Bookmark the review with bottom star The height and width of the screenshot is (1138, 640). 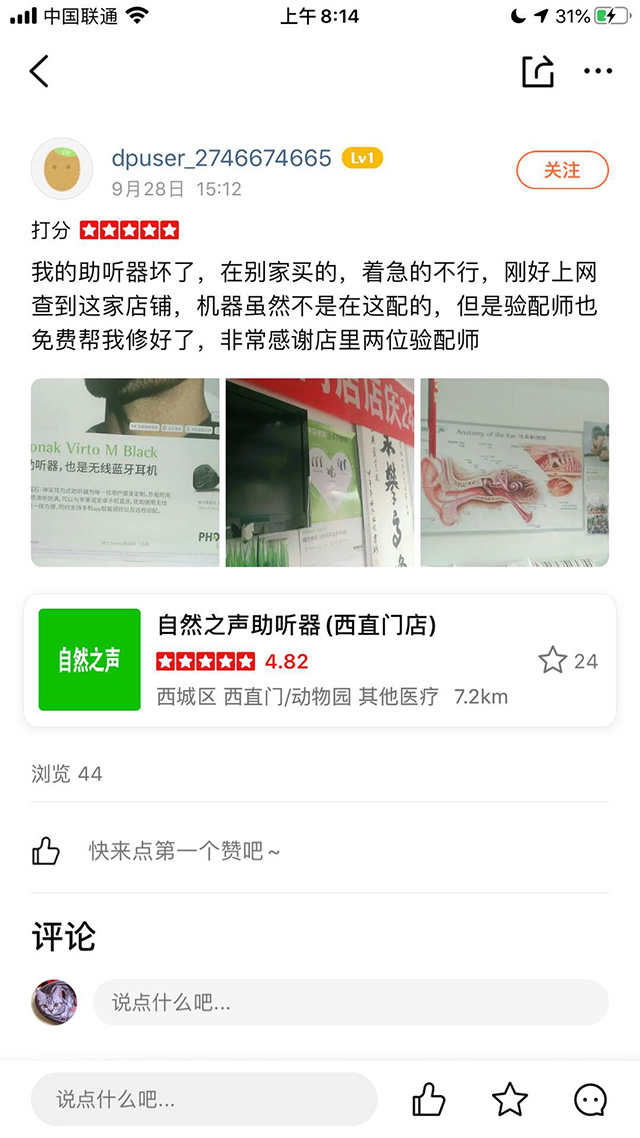(510, 1100)
